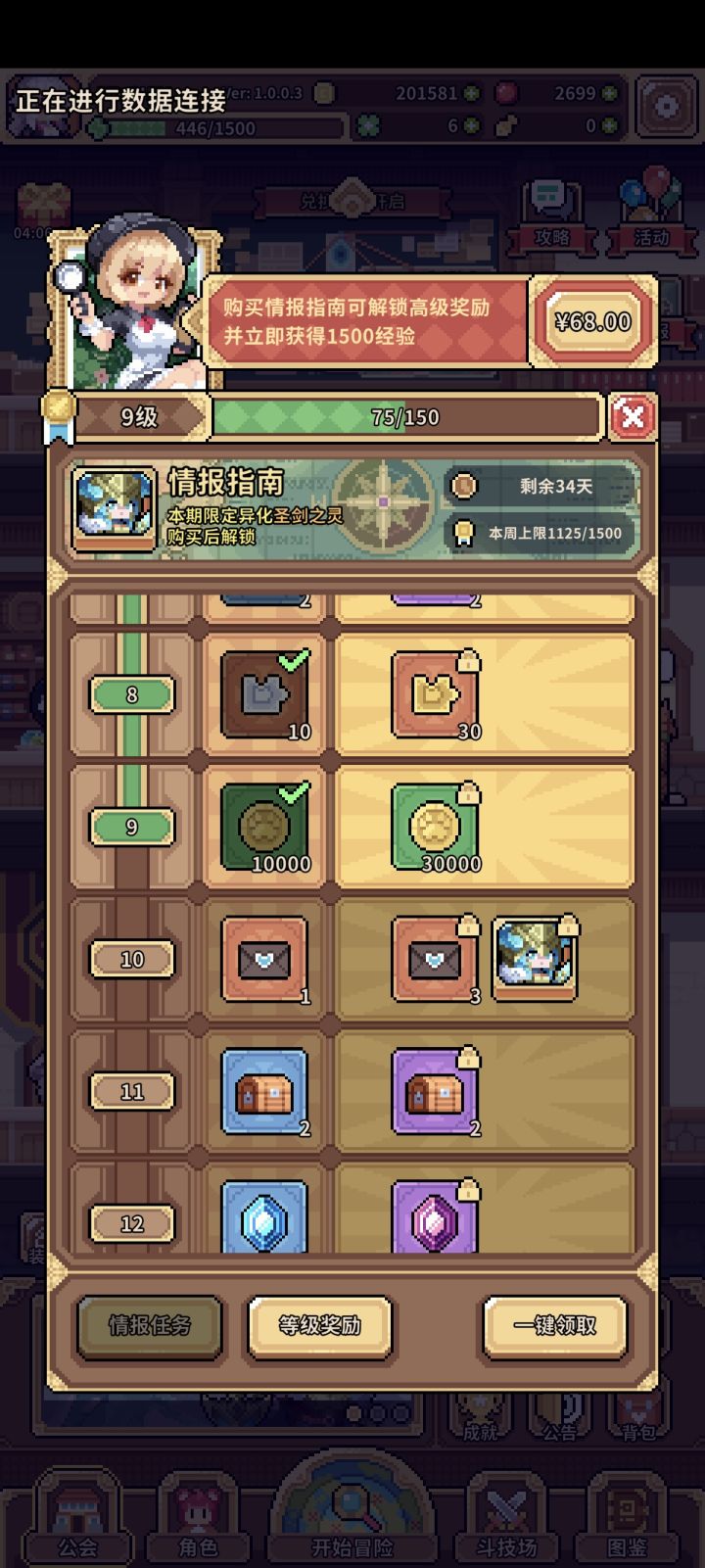Select the level 11 blue chest reward
This screenshot has height=1568, width=705.
(x=264, y=1092)
